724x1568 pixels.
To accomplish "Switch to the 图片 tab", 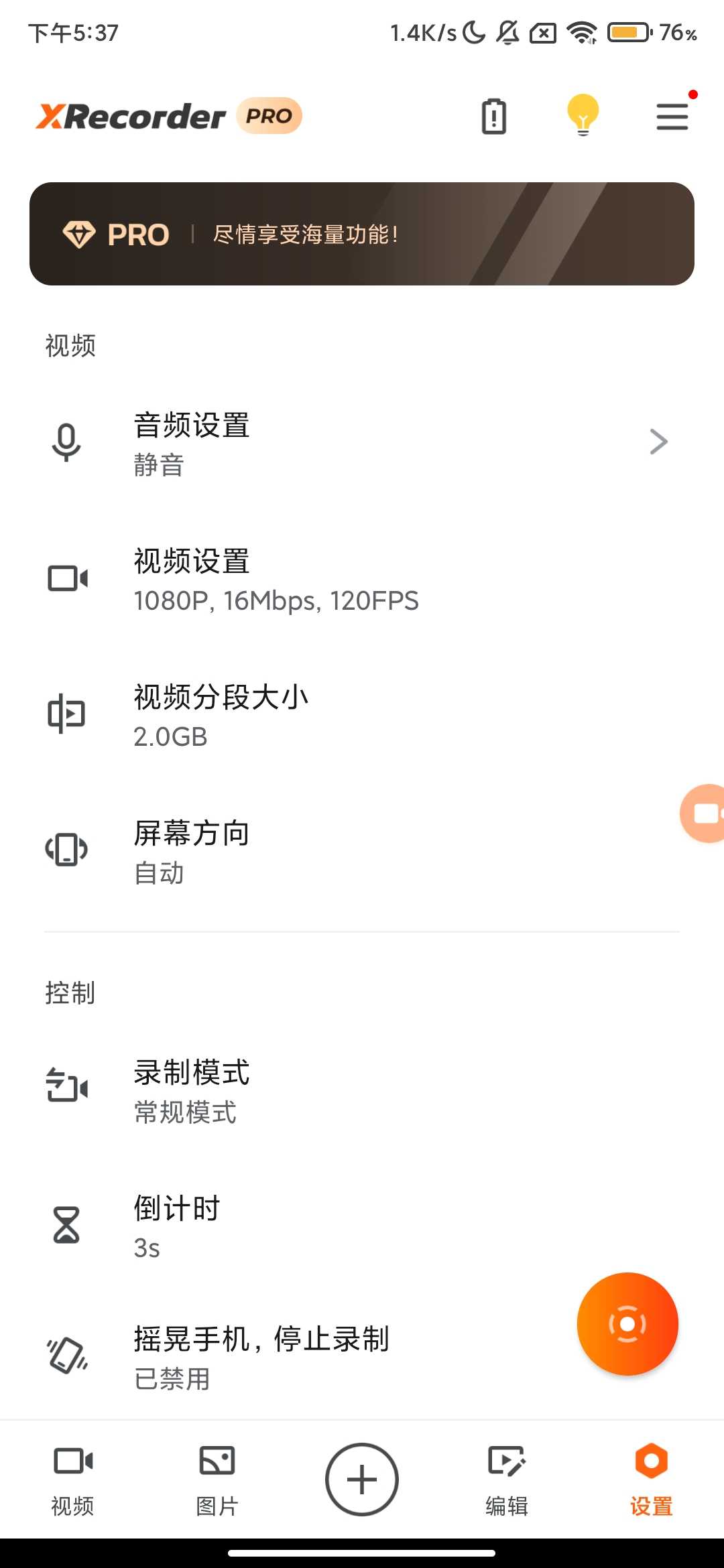I will click(x=217, y=1478).
